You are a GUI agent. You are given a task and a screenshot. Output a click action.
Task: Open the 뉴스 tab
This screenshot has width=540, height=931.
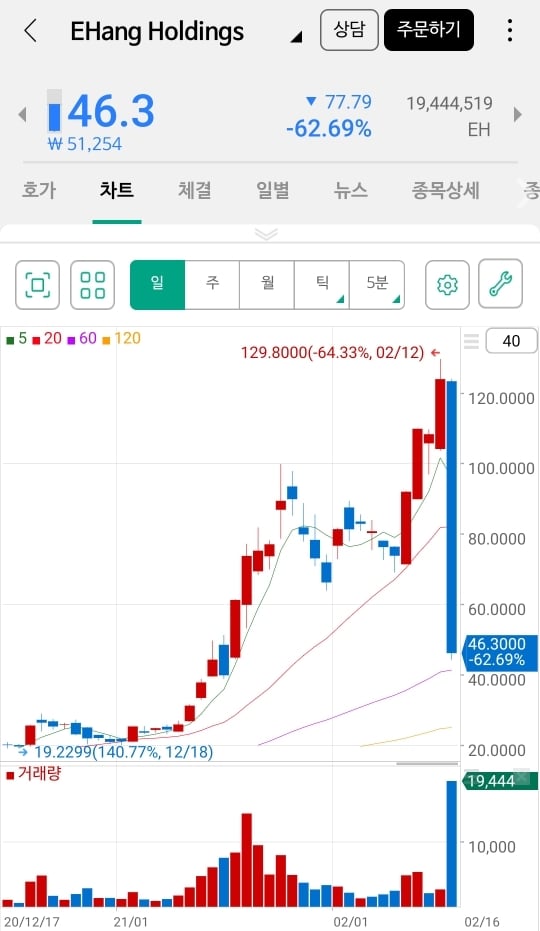click(350, 190)
